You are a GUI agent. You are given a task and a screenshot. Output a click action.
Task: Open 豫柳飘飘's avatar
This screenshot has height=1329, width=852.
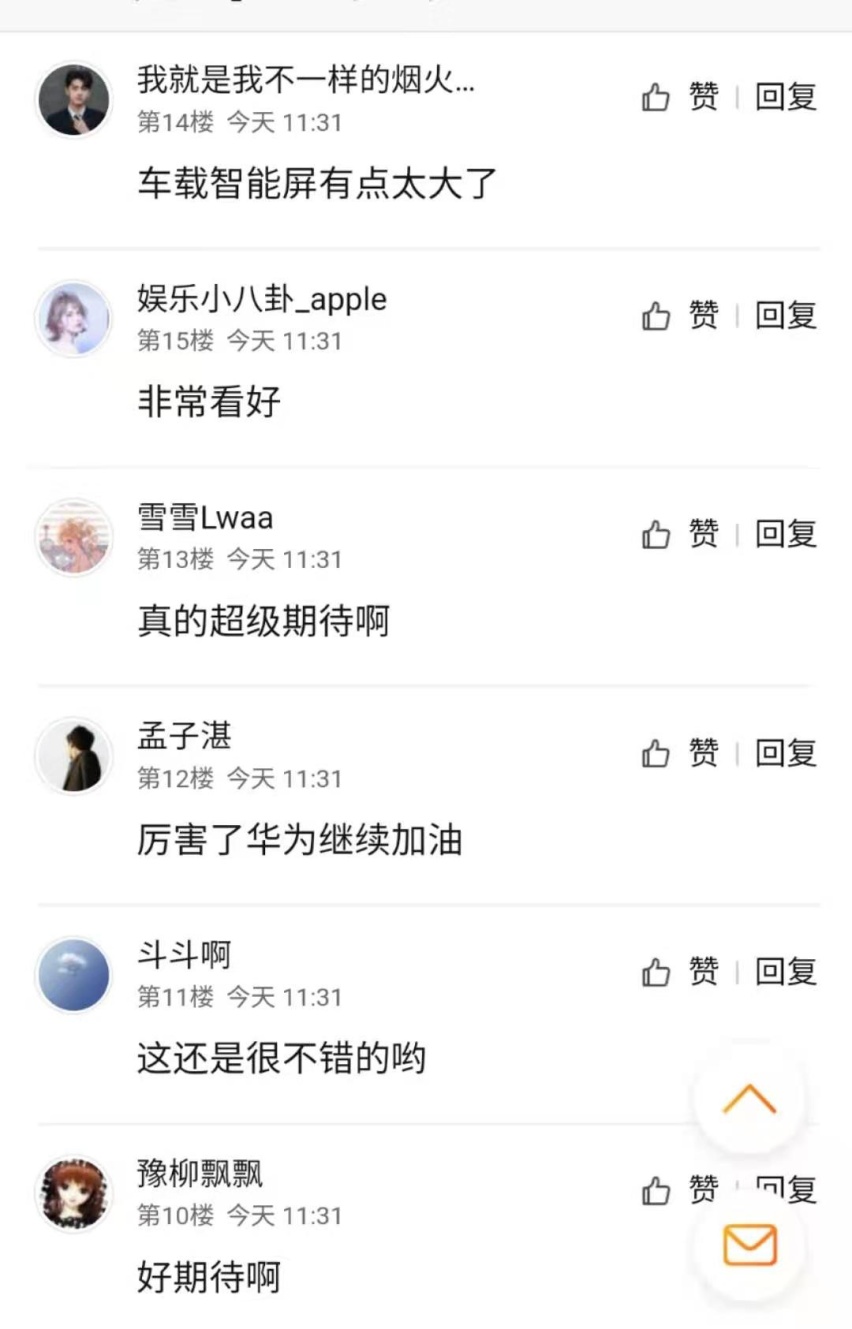tap(74, 1193)
